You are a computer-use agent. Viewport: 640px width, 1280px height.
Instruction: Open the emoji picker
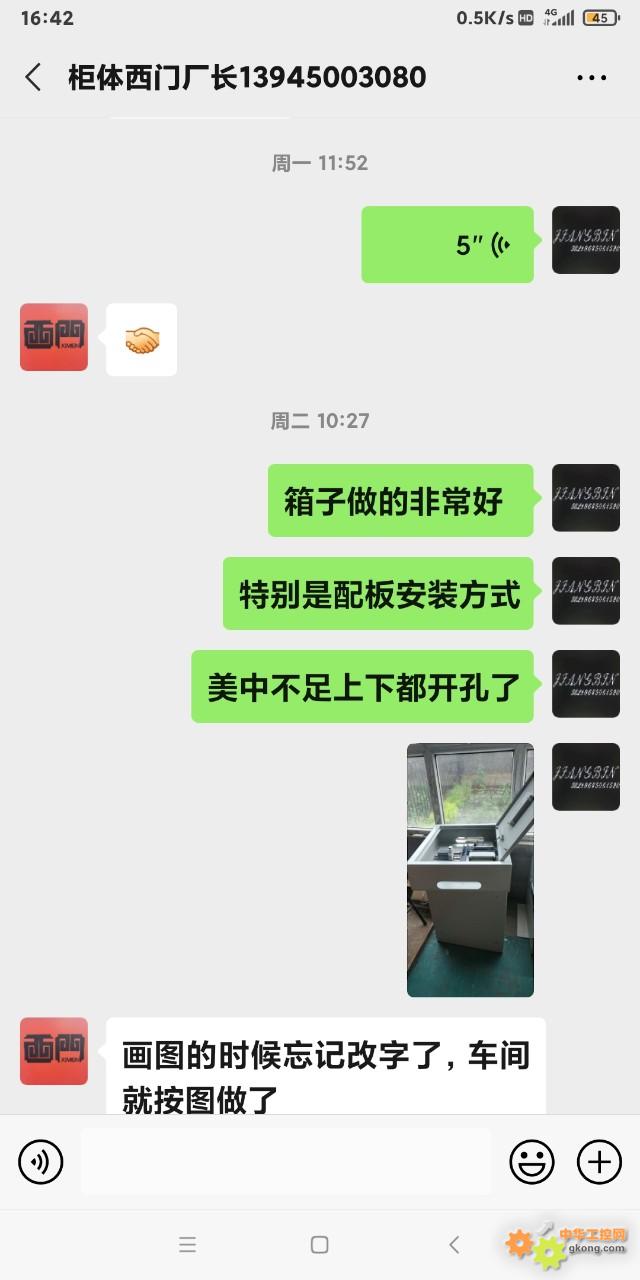tap(532, 1161)
